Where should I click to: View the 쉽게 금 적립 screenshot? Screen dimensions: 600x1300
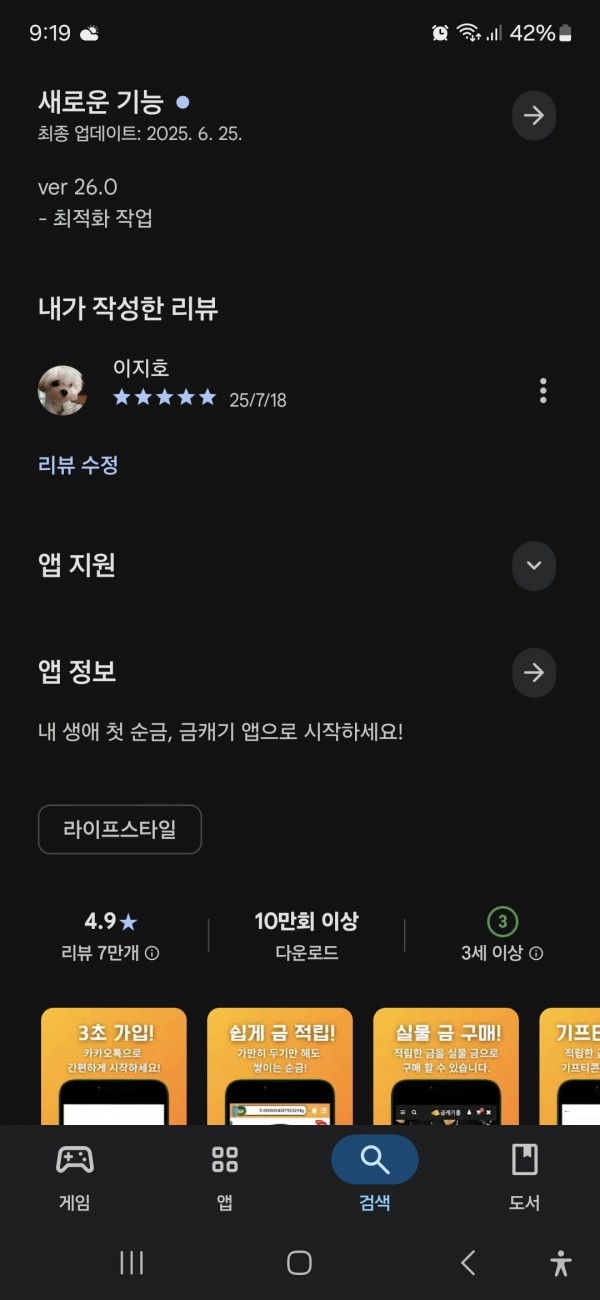click(280, 1066)
